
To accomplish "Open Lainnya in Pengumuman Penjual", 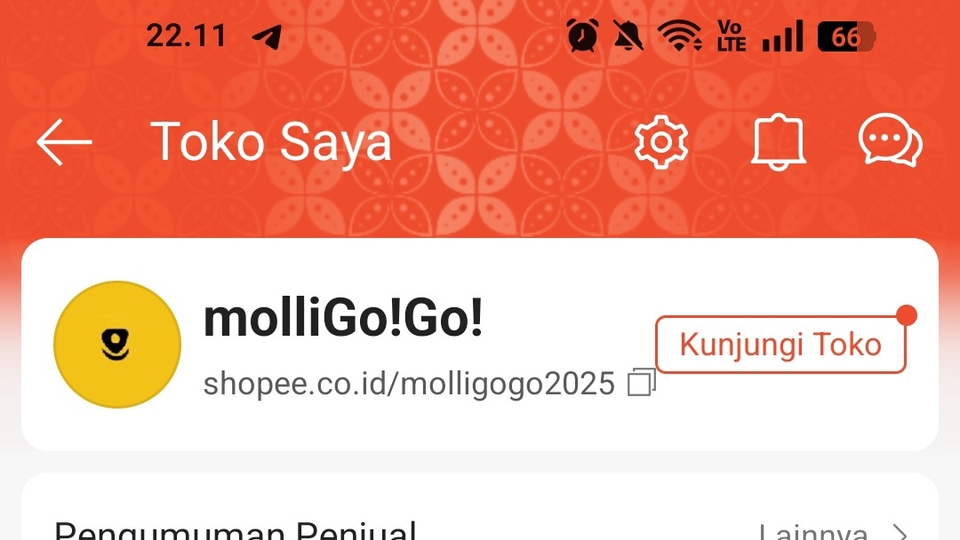I will click(x=830, y=530).
